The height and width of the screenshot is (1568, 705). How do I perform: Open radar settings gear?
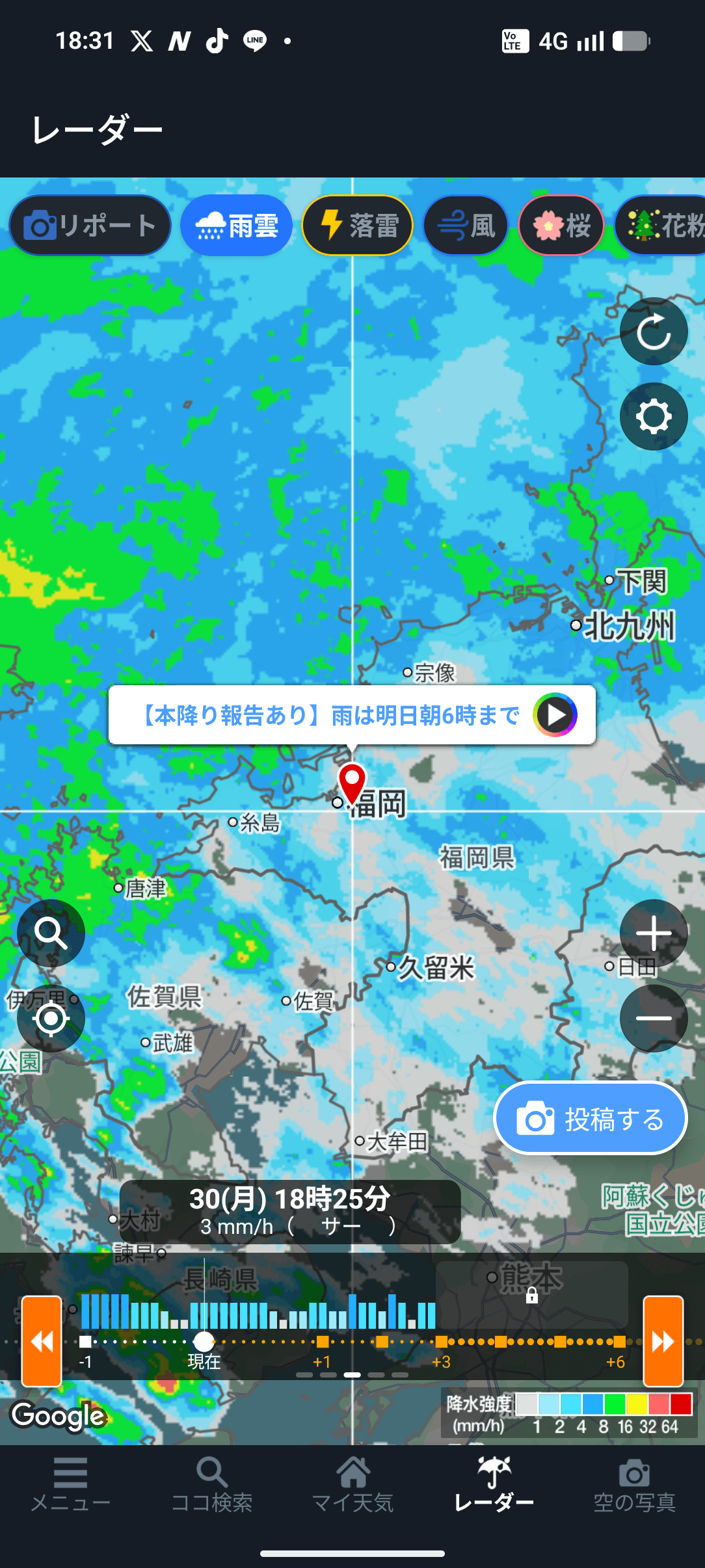click(x=653, y=417)
